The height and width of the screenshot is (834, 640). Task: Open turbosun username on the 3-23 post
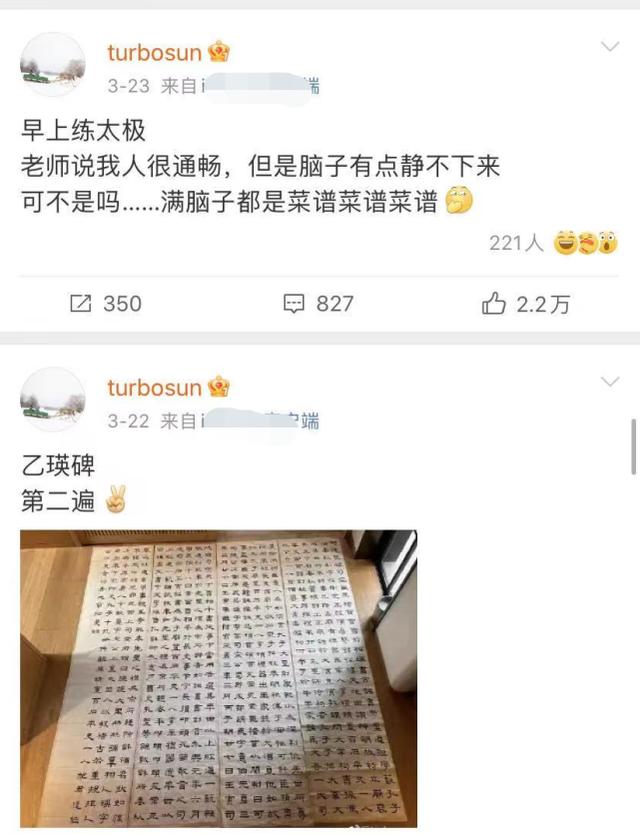154,52
